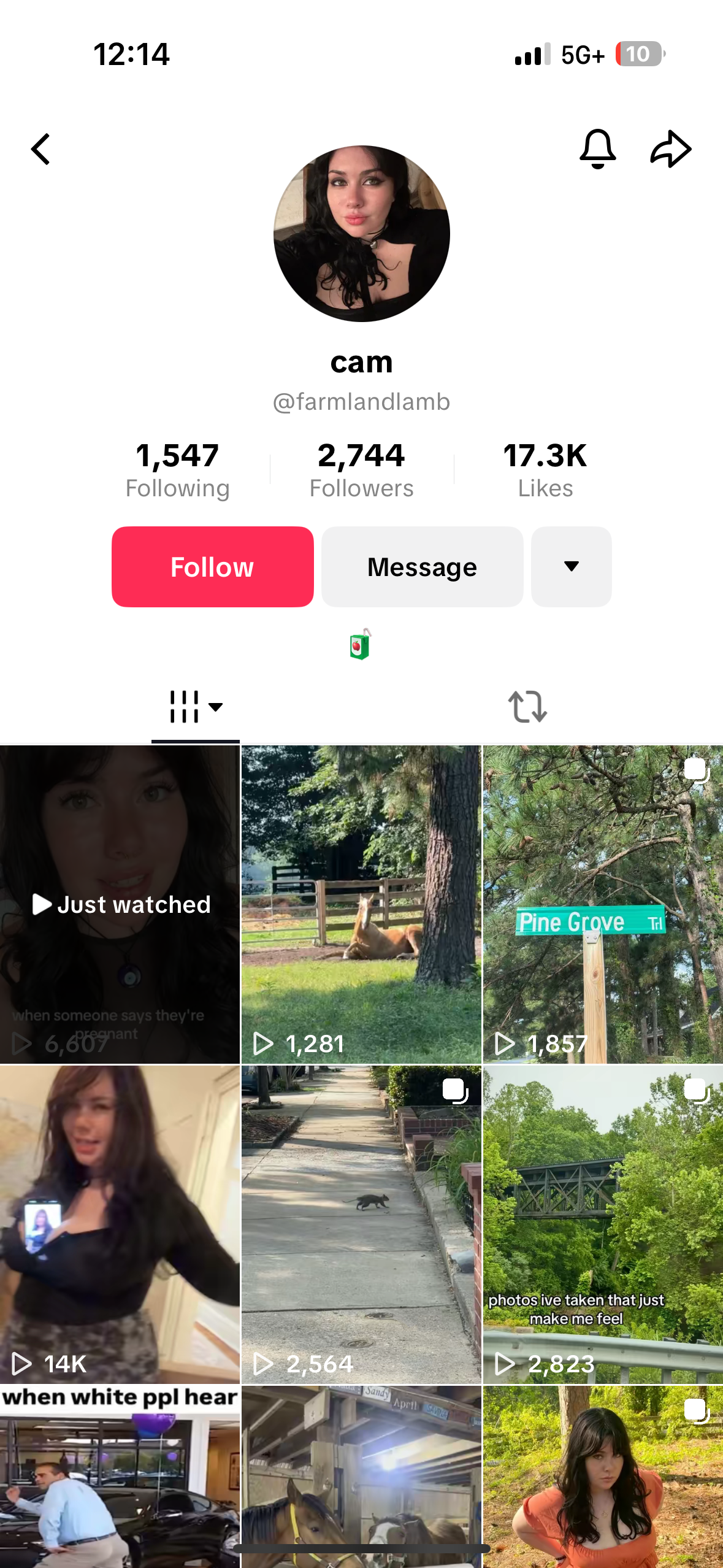
Task: Open the Pine Grove sign post
Action: [x=603, y=904]
